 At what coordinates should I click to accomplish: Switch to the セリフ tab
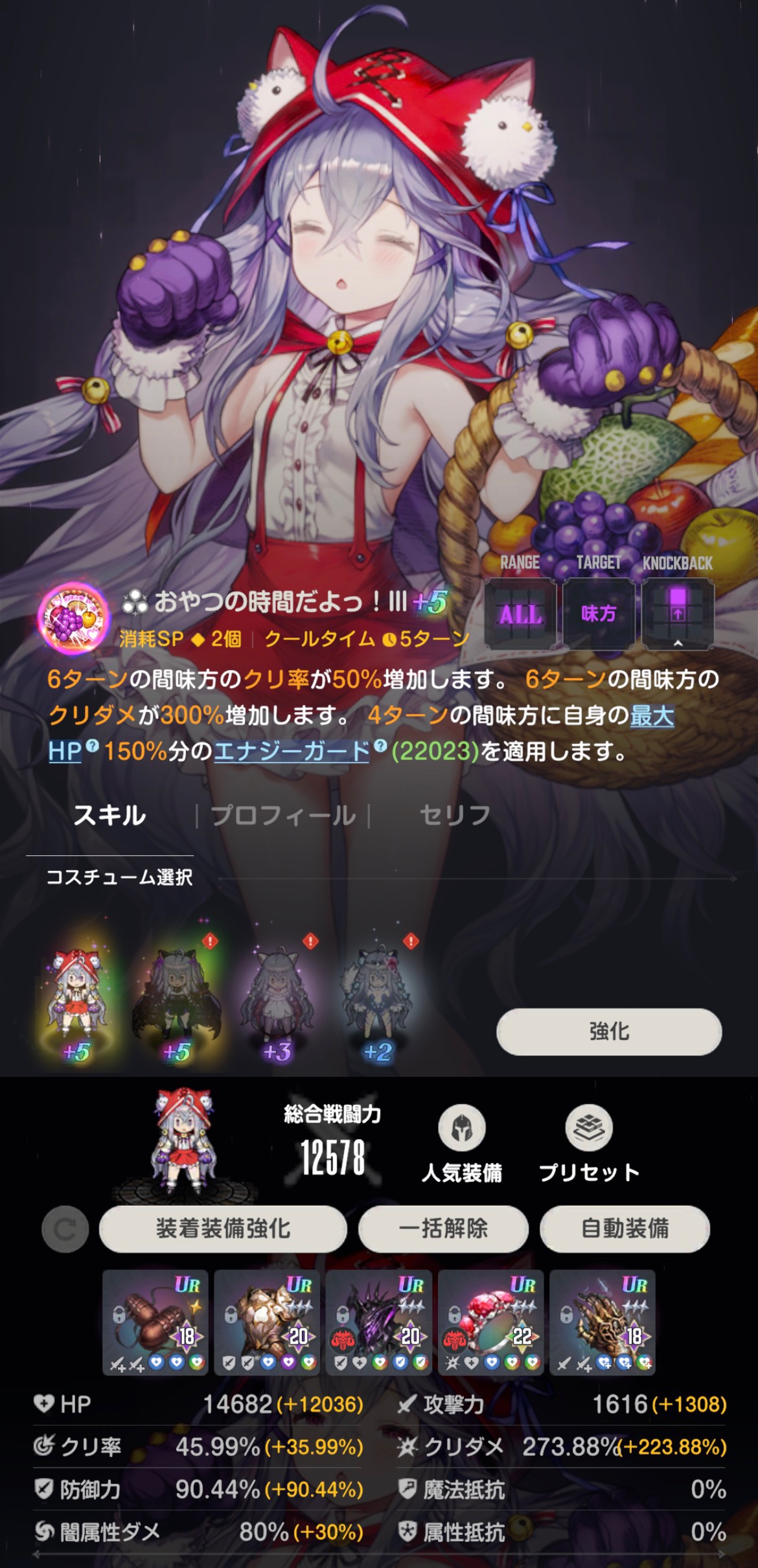[x=455, y=815]
